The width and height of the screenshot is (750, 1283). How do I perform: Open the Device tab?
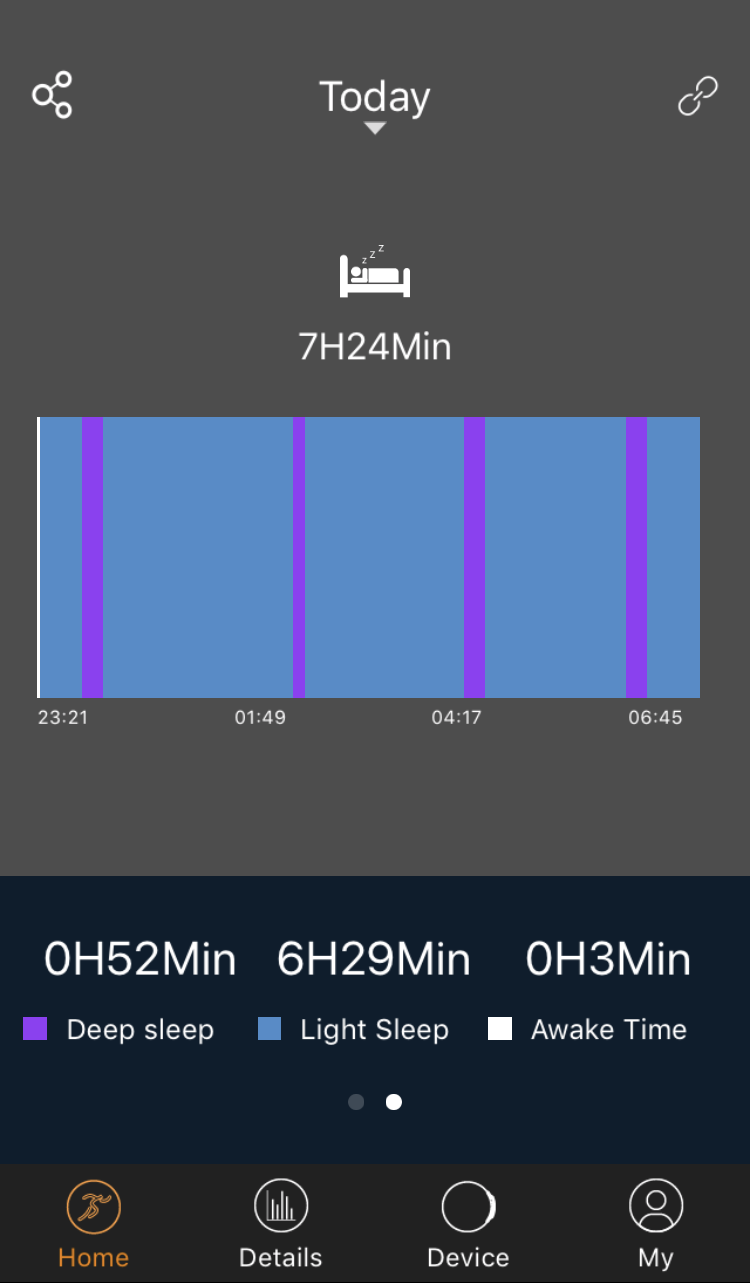click(468, 1223)
